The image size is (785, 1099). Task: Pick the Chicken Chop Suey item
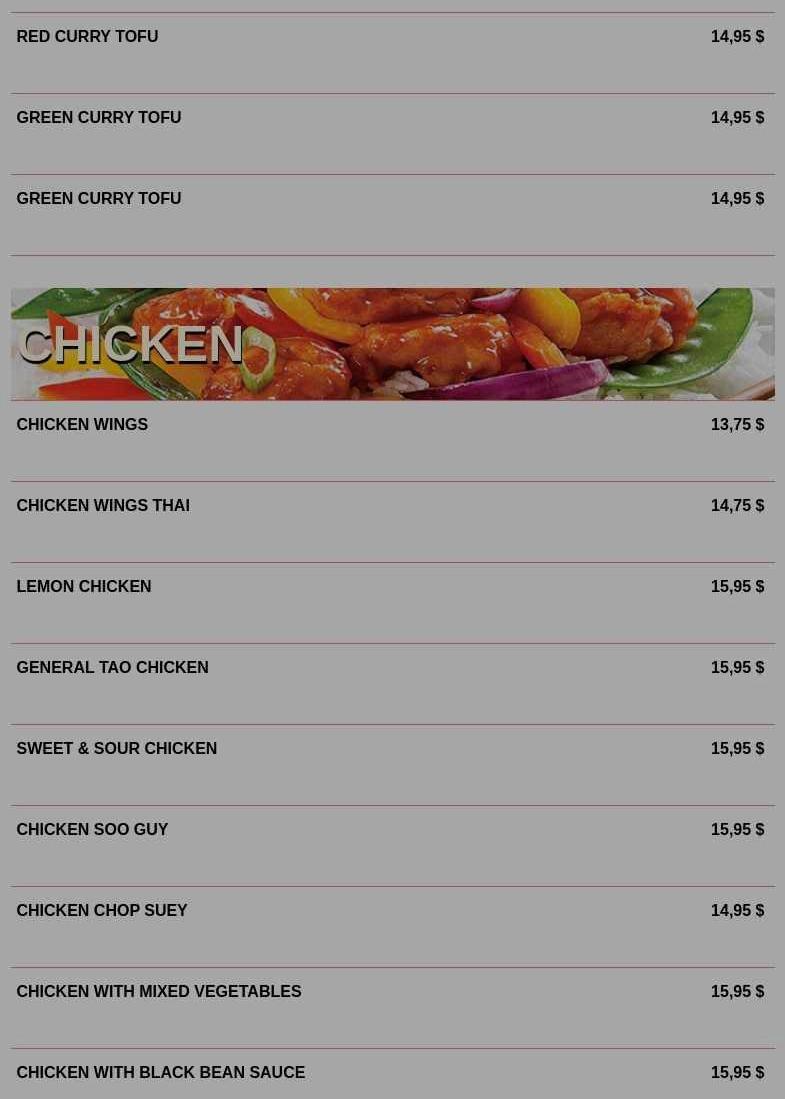102,911
